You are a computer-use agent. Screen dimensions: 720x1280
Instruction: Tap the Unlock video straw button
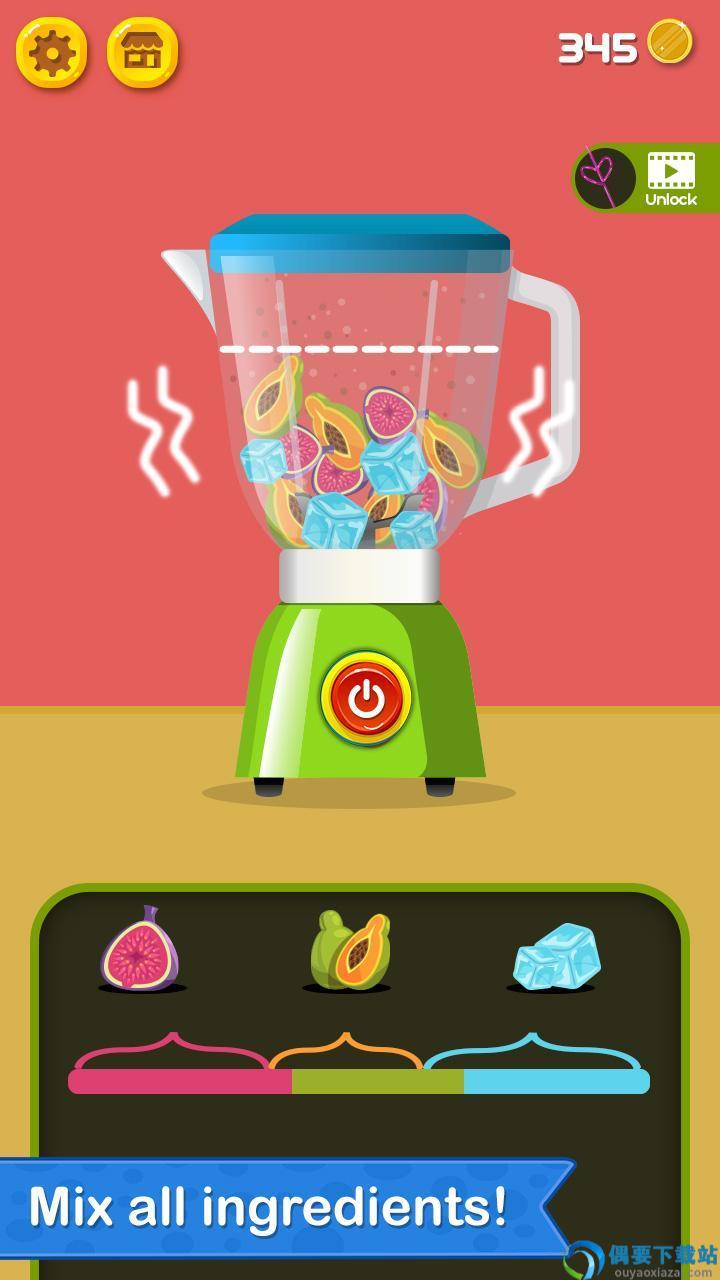click(648, 179)
